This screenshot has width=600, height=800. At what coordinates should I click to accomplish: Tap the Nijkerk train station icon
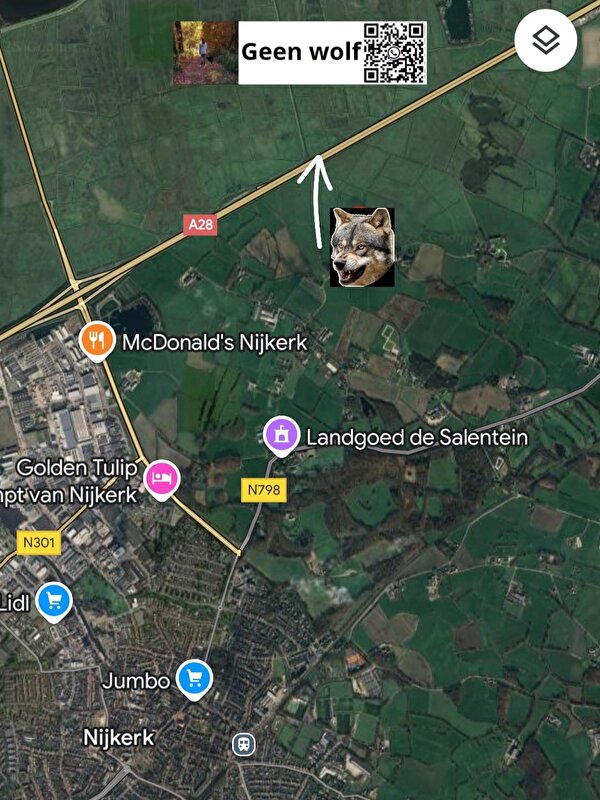point(242,744)
